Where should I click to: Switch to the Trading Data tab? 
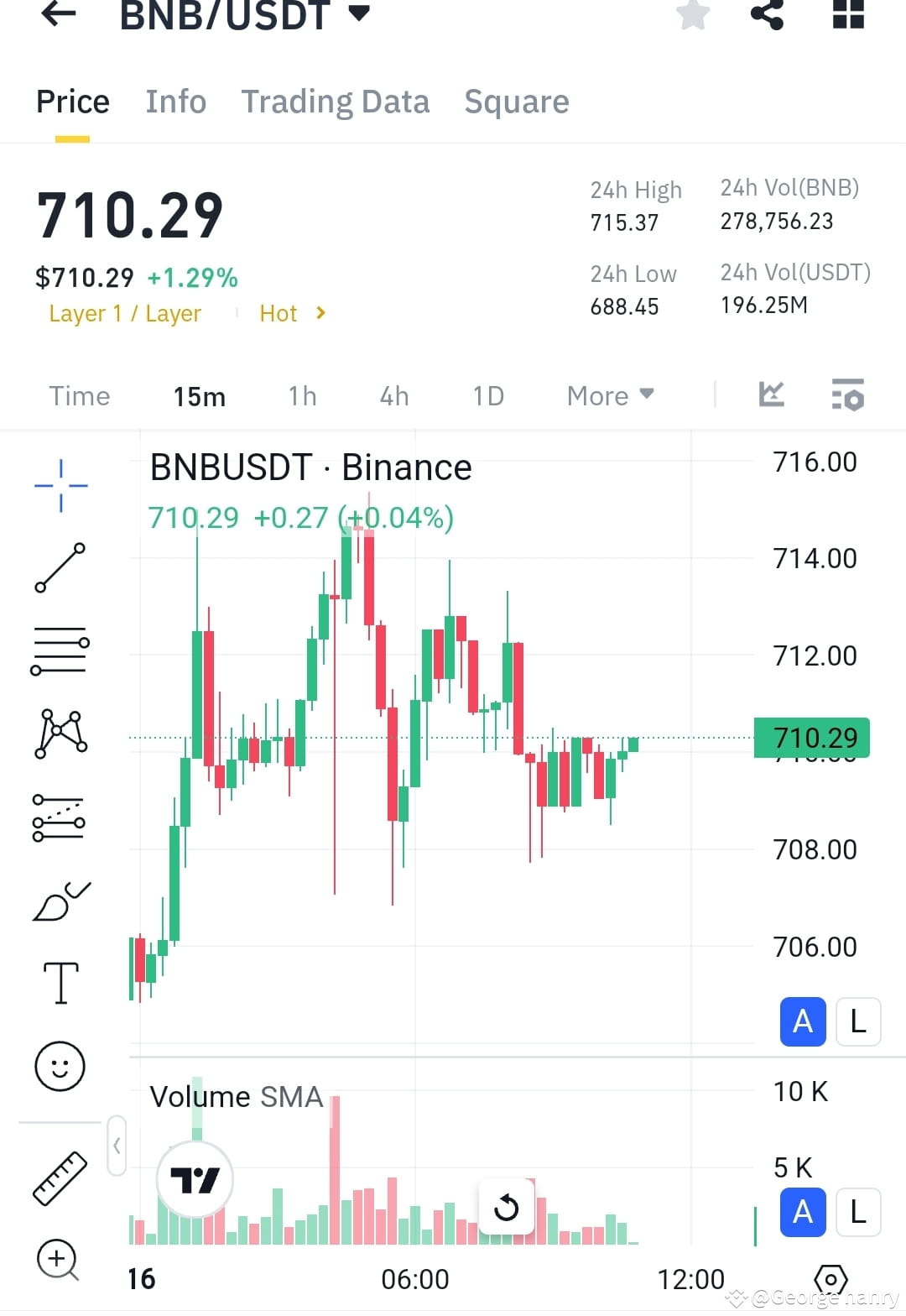[x=336, y=101]
